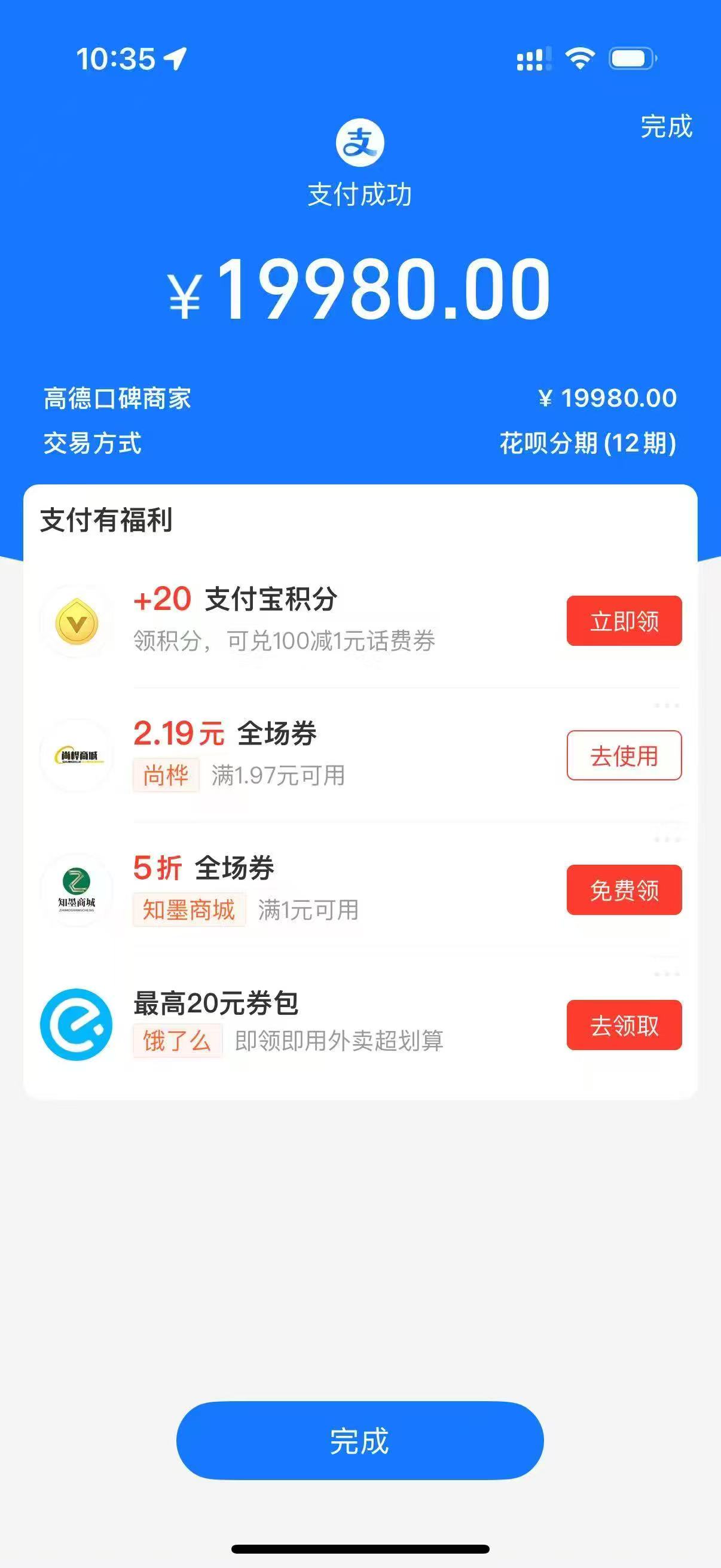The image size is (721, 1568).
Task: Tap the ¥19980.00 payment amount
Action: [x=360, y=292]
